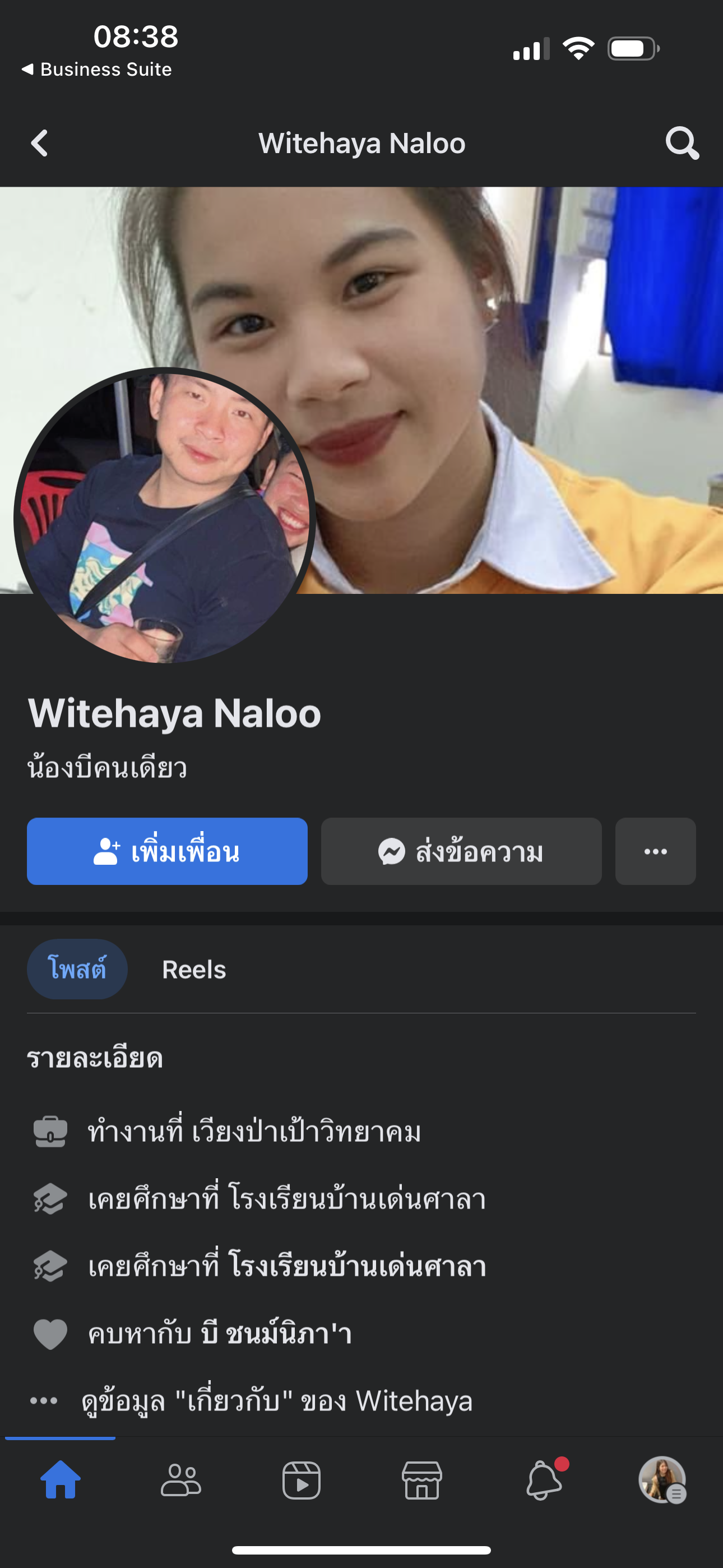Viewport: 723px width, 1568px height.
Task: View the circular profile picture
Action: [x=164, y=516]
